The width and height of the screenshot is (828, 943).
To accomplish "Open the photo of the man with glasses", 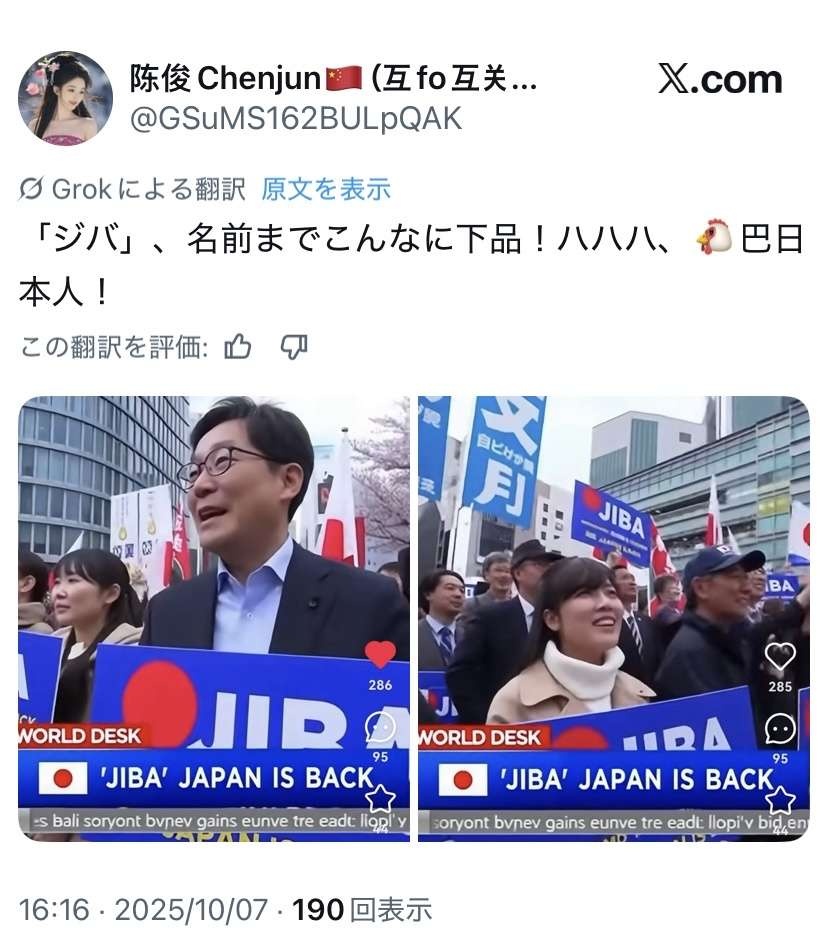I will [x=214, y=618].
